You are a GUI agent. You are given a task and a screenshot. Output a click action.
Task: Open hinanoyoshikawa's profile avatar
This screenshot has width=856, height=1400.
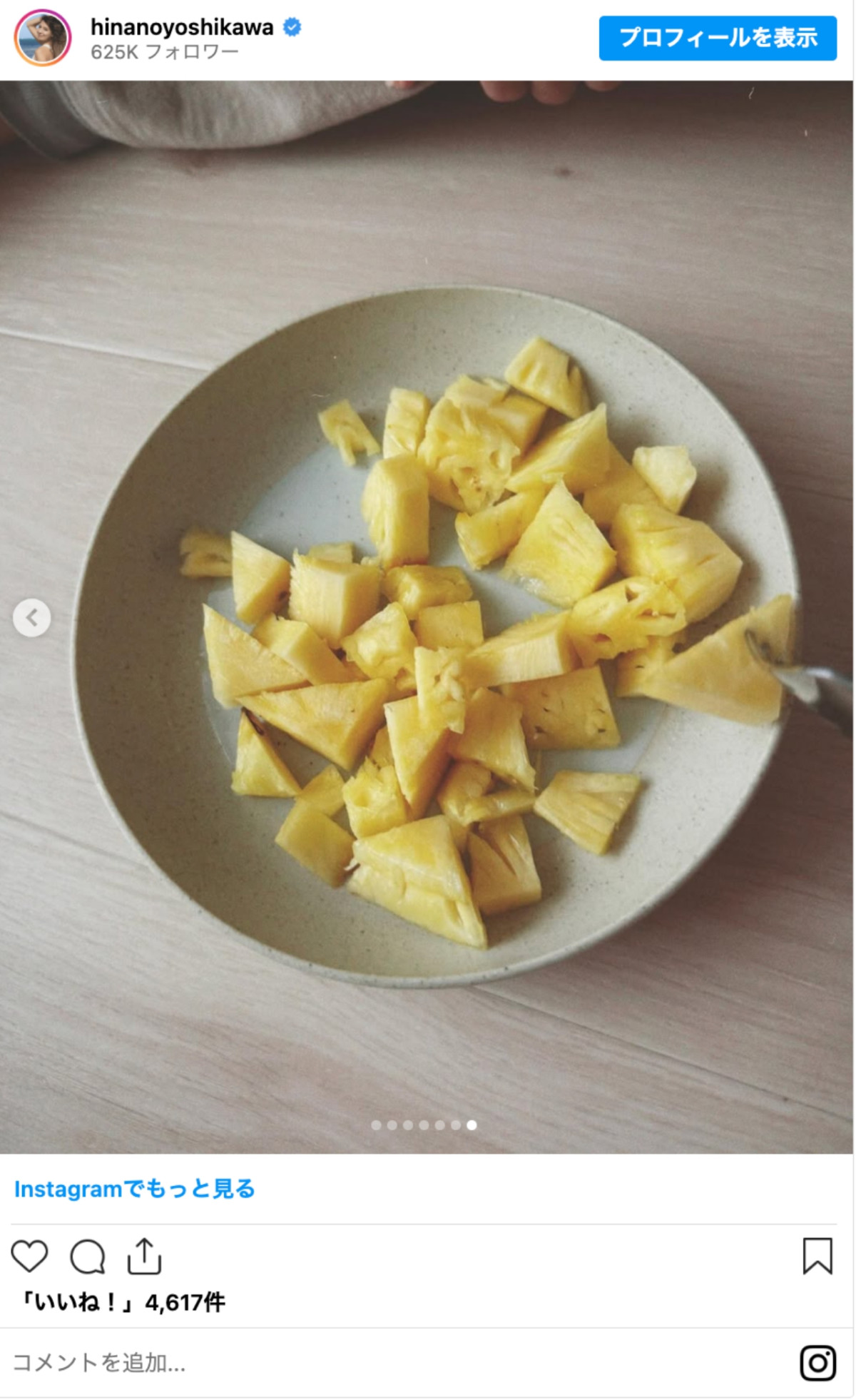click(43, 38)
